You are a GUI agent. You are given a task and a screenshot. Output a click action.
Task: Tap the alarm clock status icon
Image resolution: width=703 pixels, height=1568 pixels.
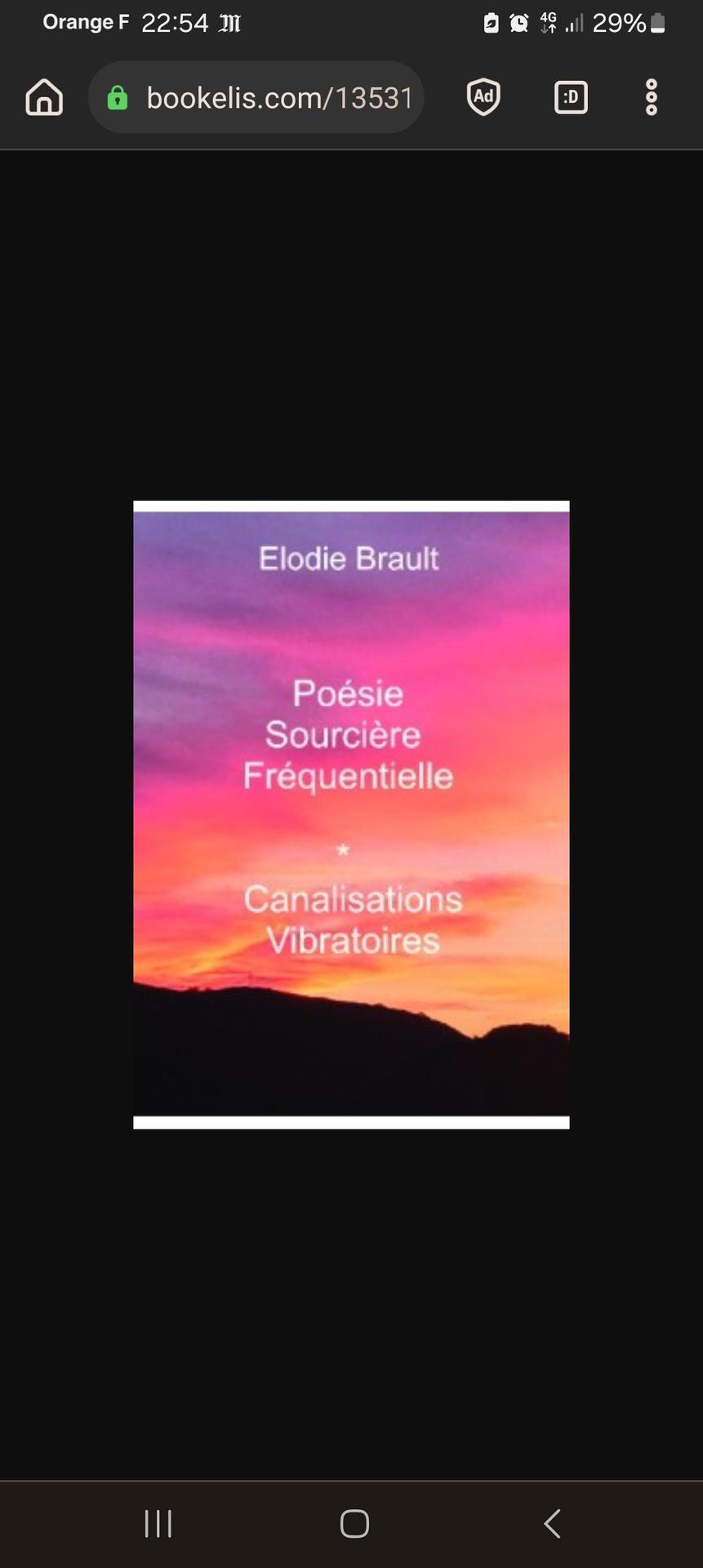click(x=518, y=23)
